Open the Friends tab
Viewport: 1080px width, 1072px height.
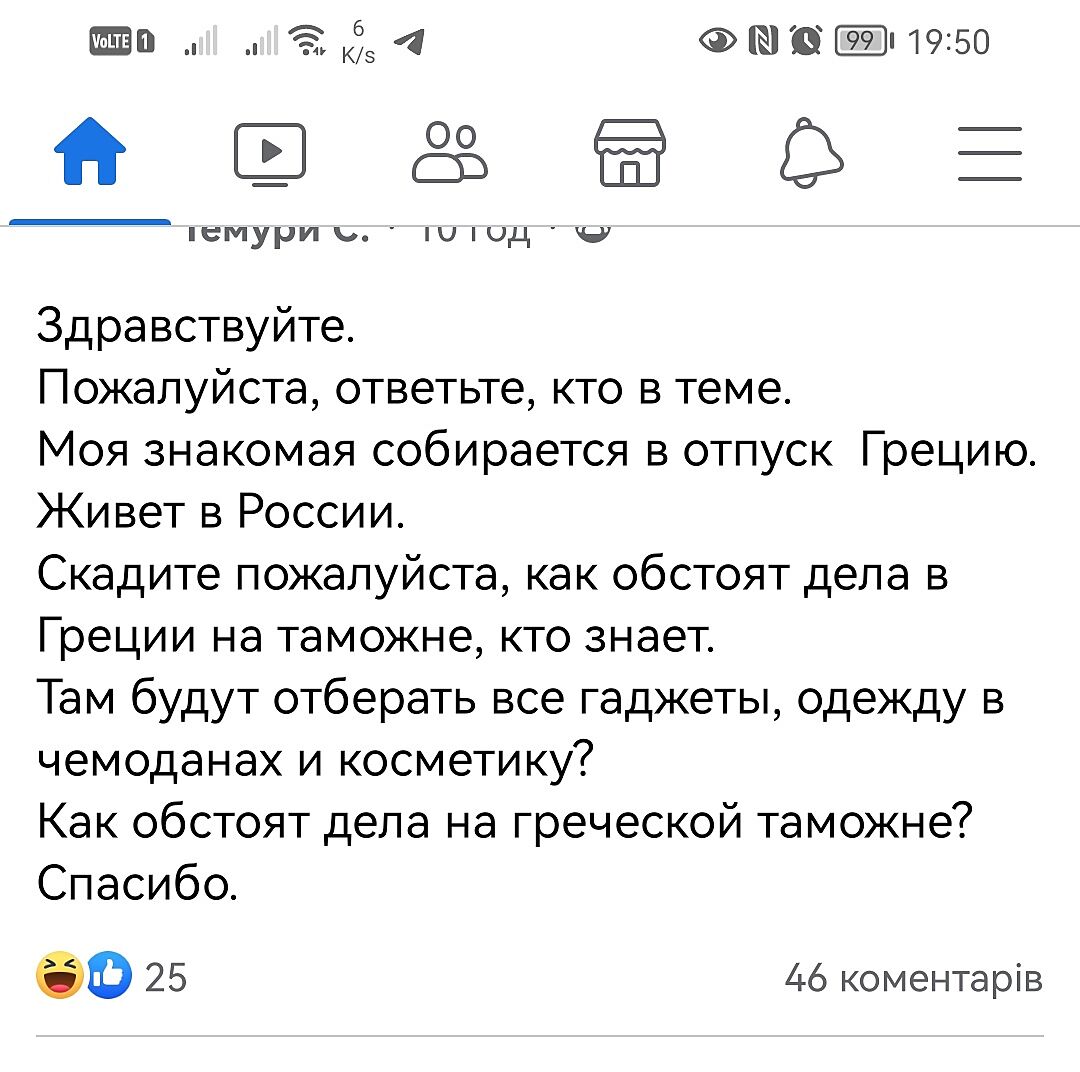tap(449, 154)
